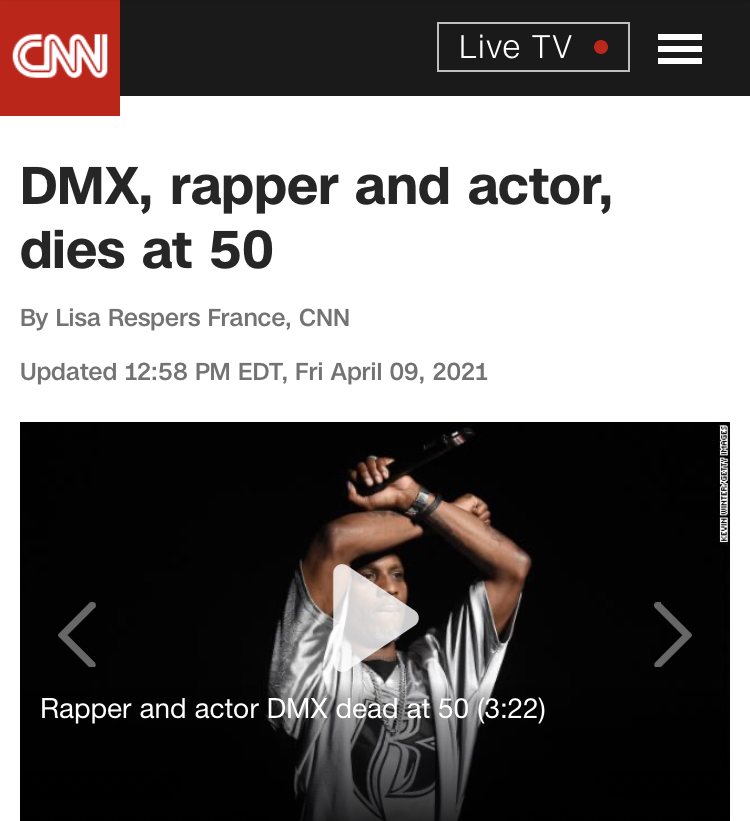This screenshot has width=750, height=821.
Task: Open the Live TV button
Action: coord(533,47)
